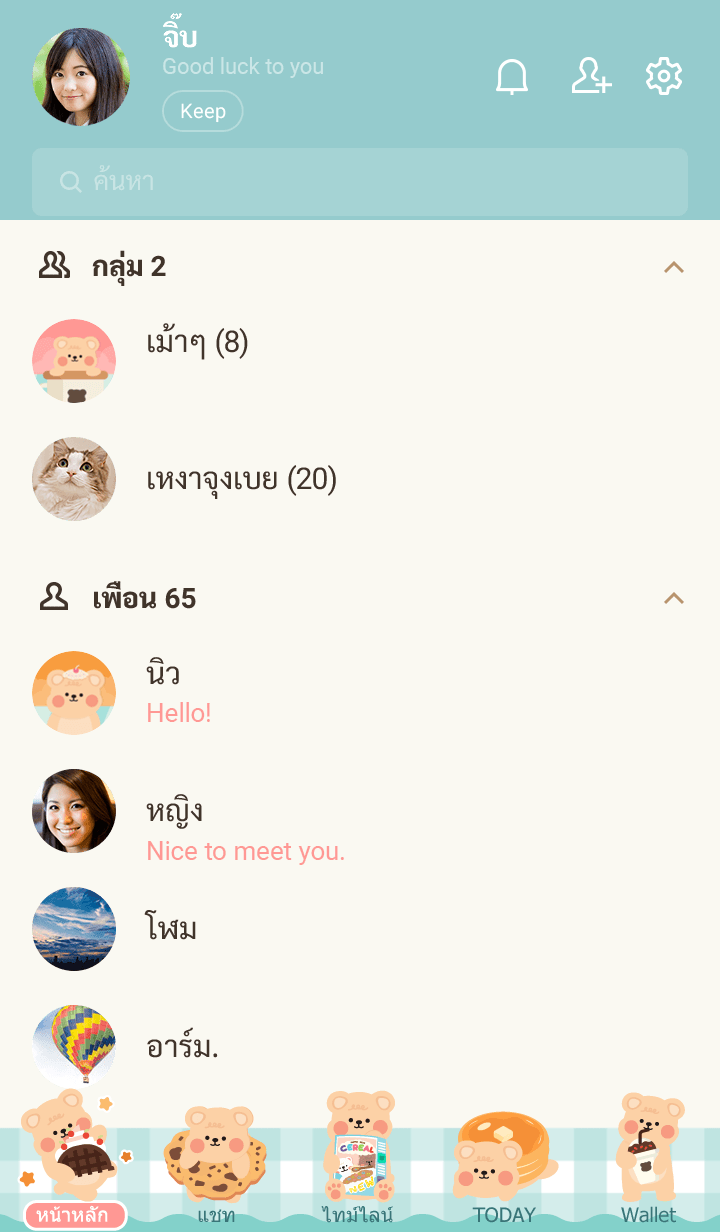Open the notifications bell
The width and height of the screenshot is (720, 1232).
pyautogui.click(x=512, y=77)
